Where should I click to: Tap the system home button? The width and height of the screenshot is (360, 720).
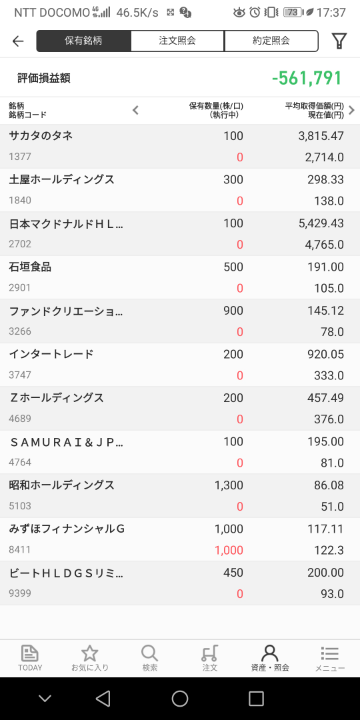180,698
